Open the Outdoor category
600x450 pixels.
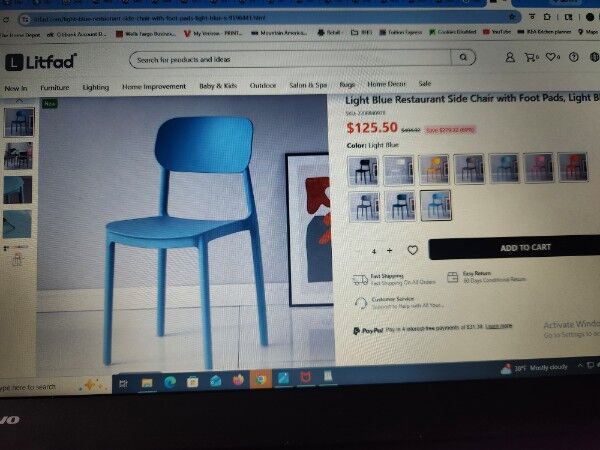(x=263, y=86)
